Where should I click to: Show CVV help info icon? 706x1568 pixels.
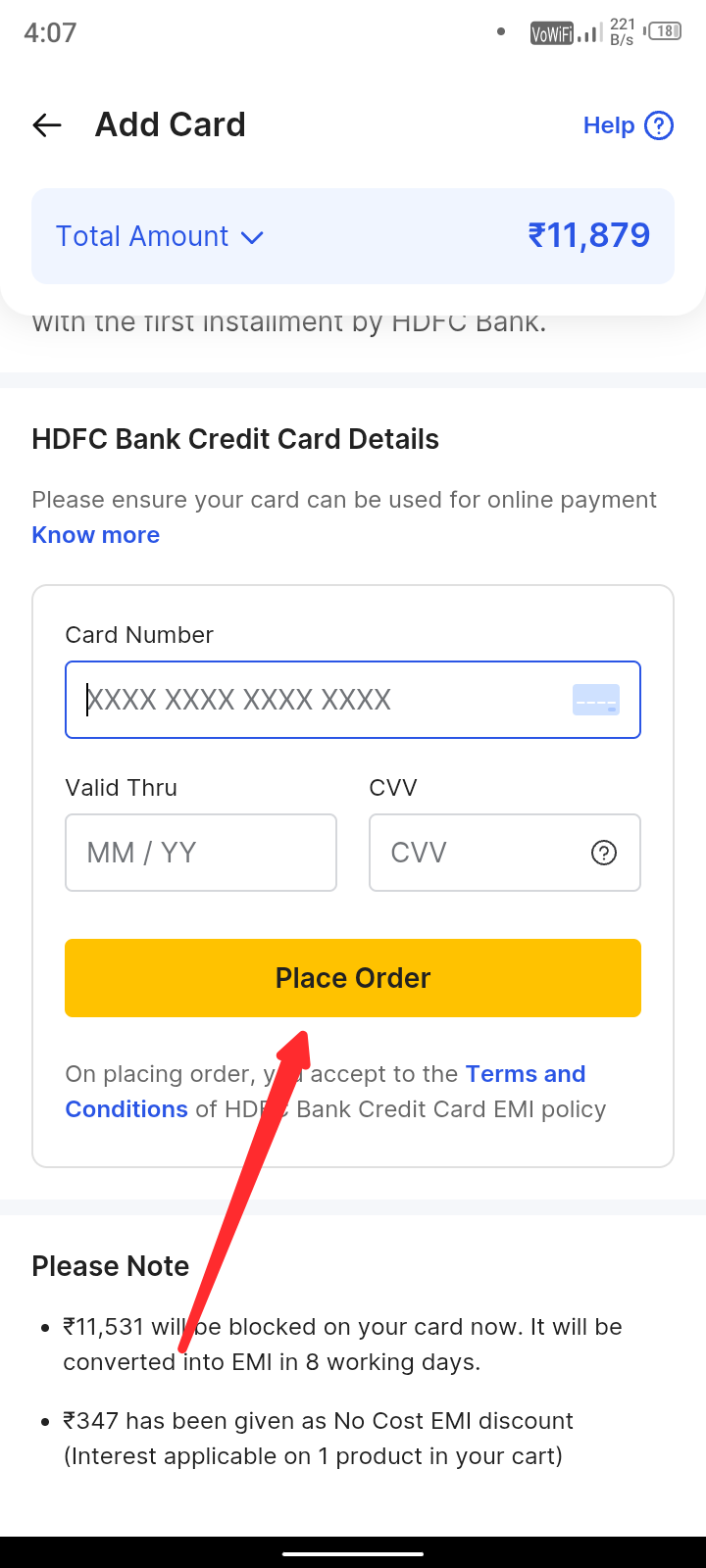(604, 853)
